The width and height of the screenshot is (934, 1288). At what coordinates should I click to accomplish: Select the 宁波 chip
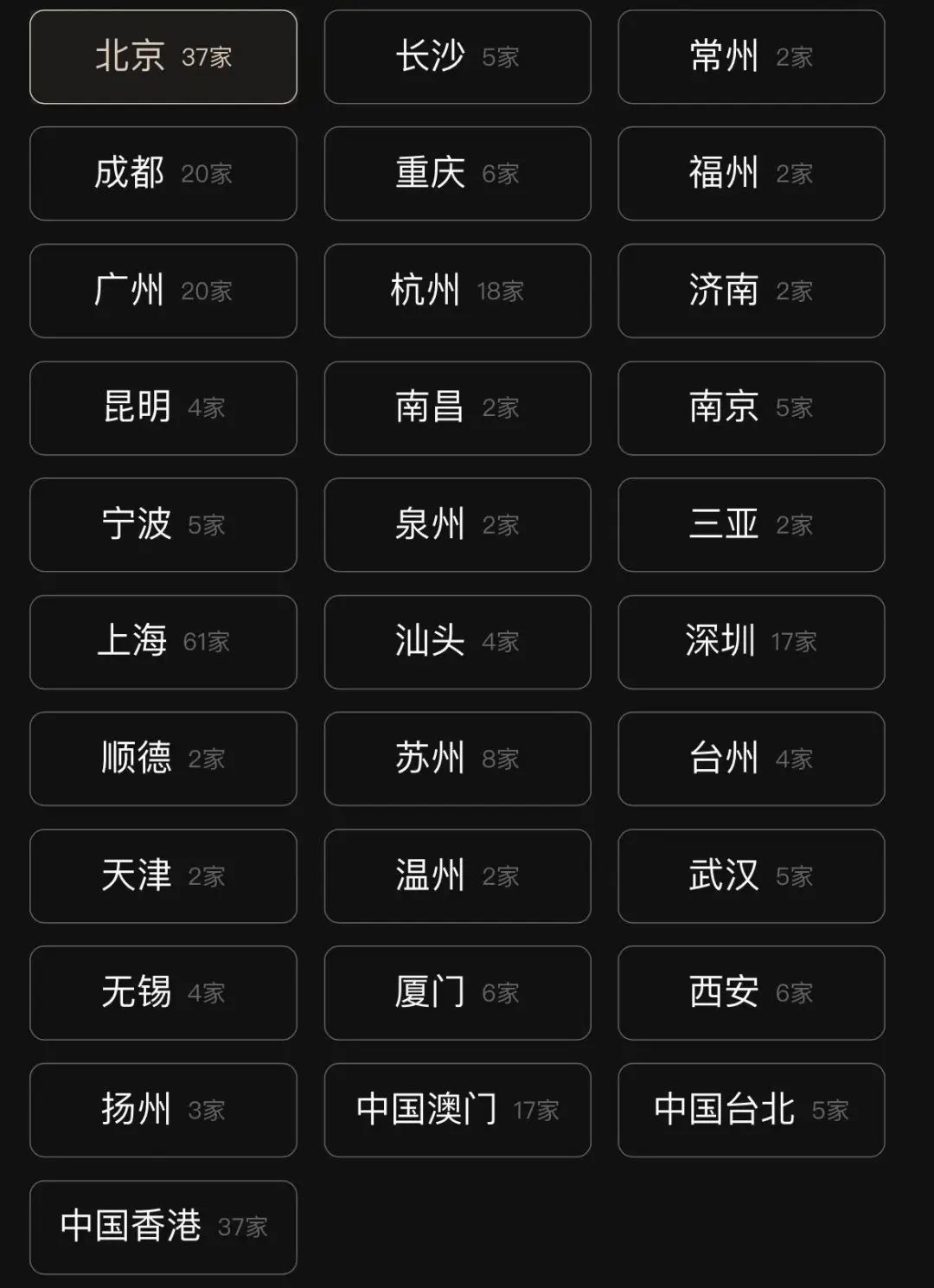163,525
